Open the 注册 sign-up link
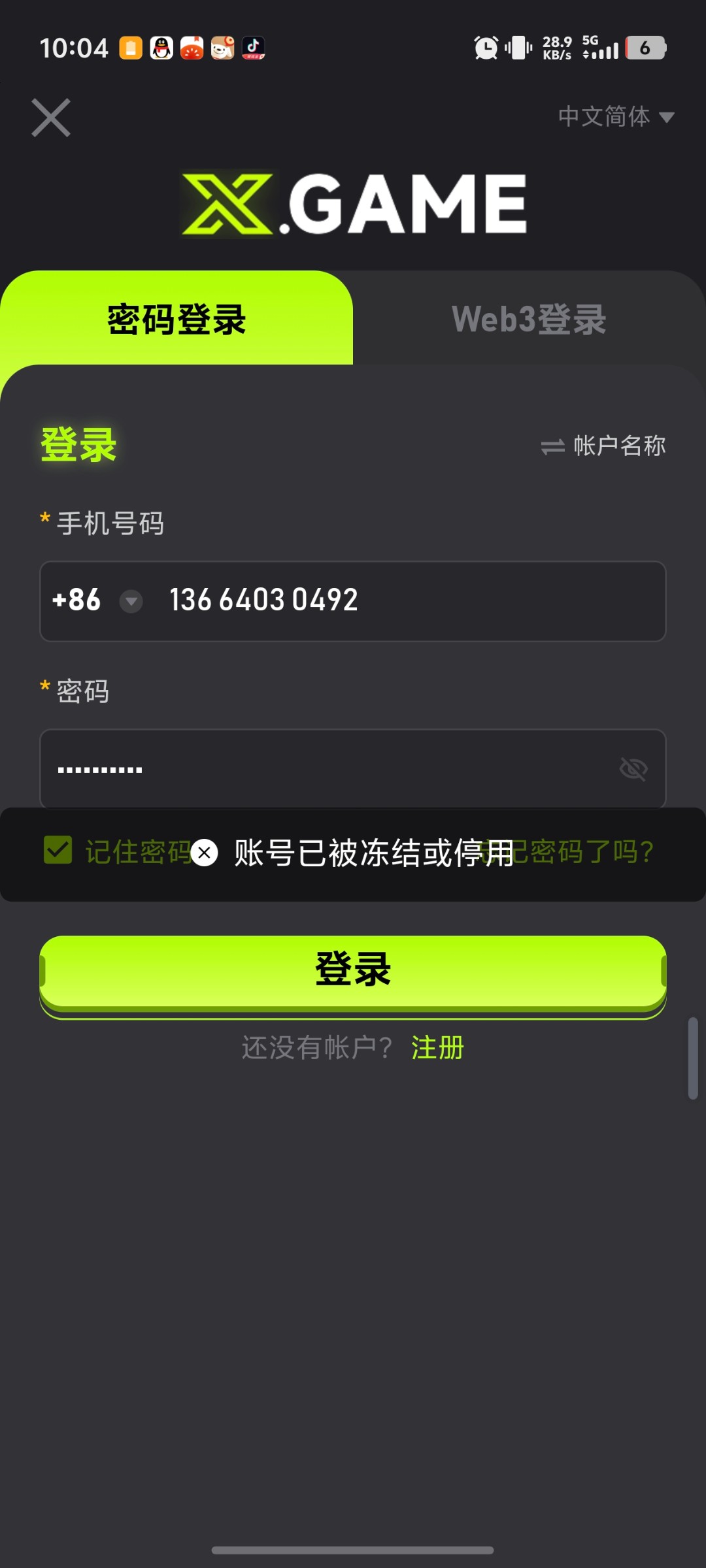Viewport: 706px width, 1568px height. [x=437, y=1048]
